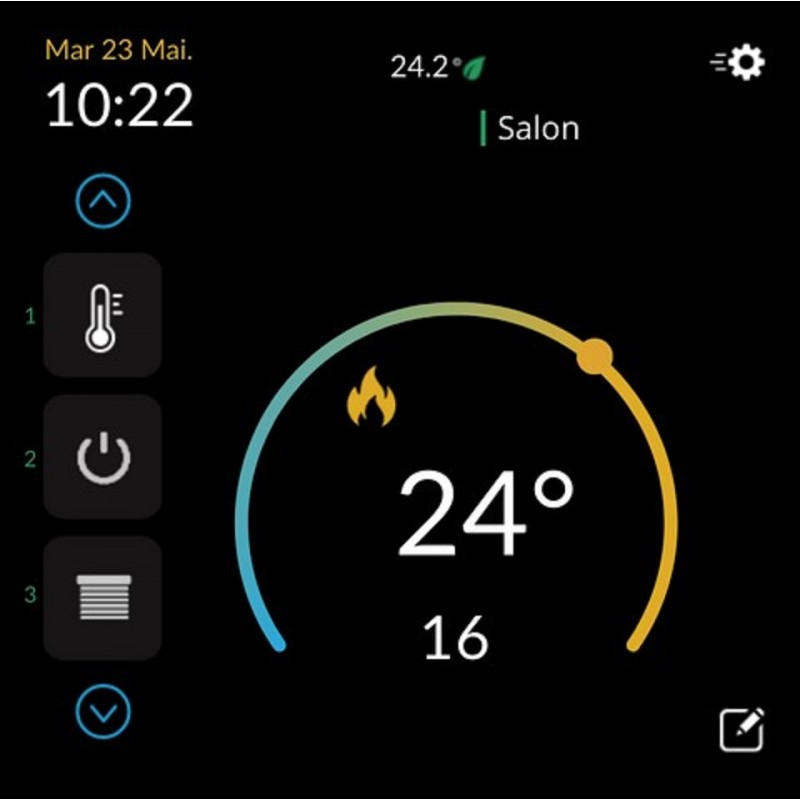Open the shutter blinds shortcut
The image size is (800, 800).
[x=103, y=598]
